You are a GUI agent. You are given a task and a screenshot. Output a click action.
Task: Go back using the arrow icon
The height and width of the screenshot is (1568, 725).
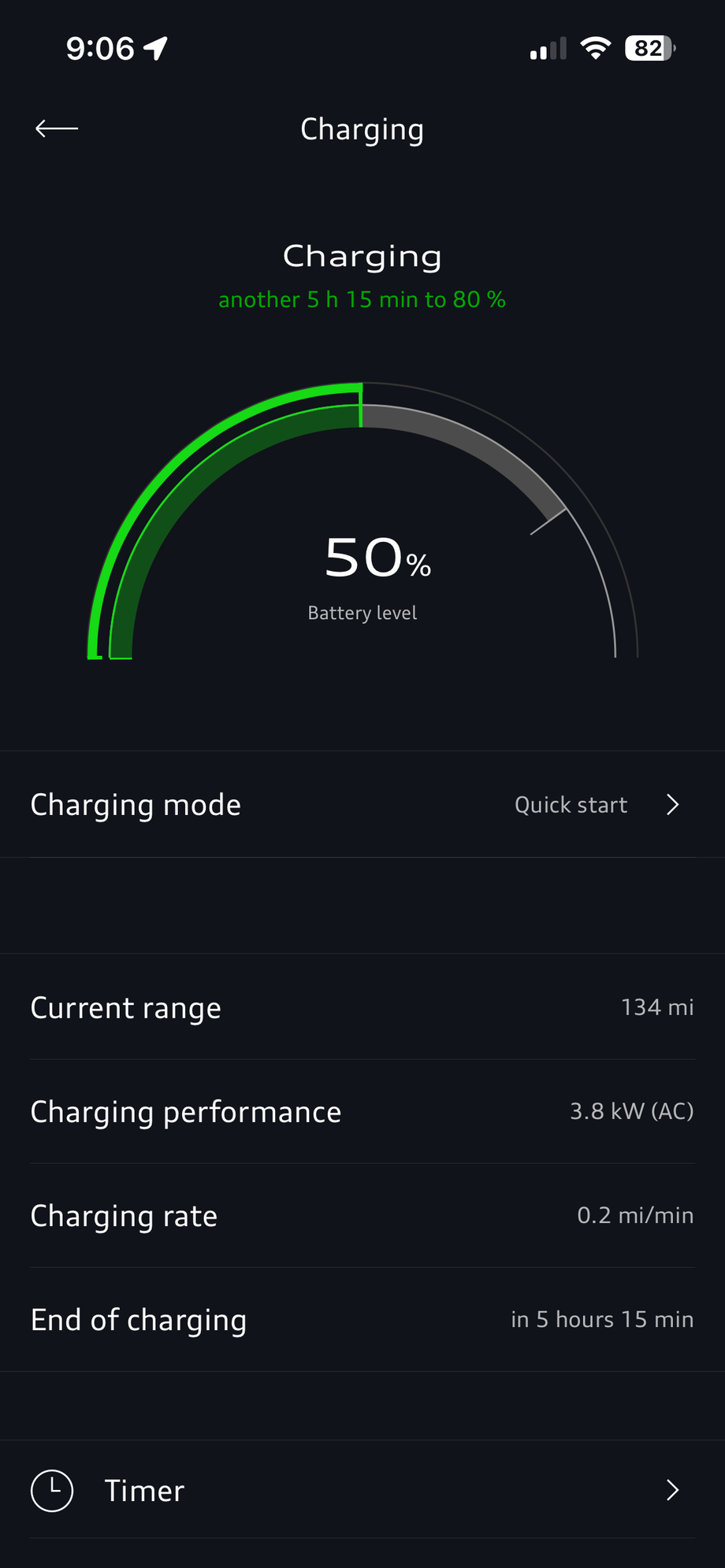pyautogui.click(x=57, y=128)
